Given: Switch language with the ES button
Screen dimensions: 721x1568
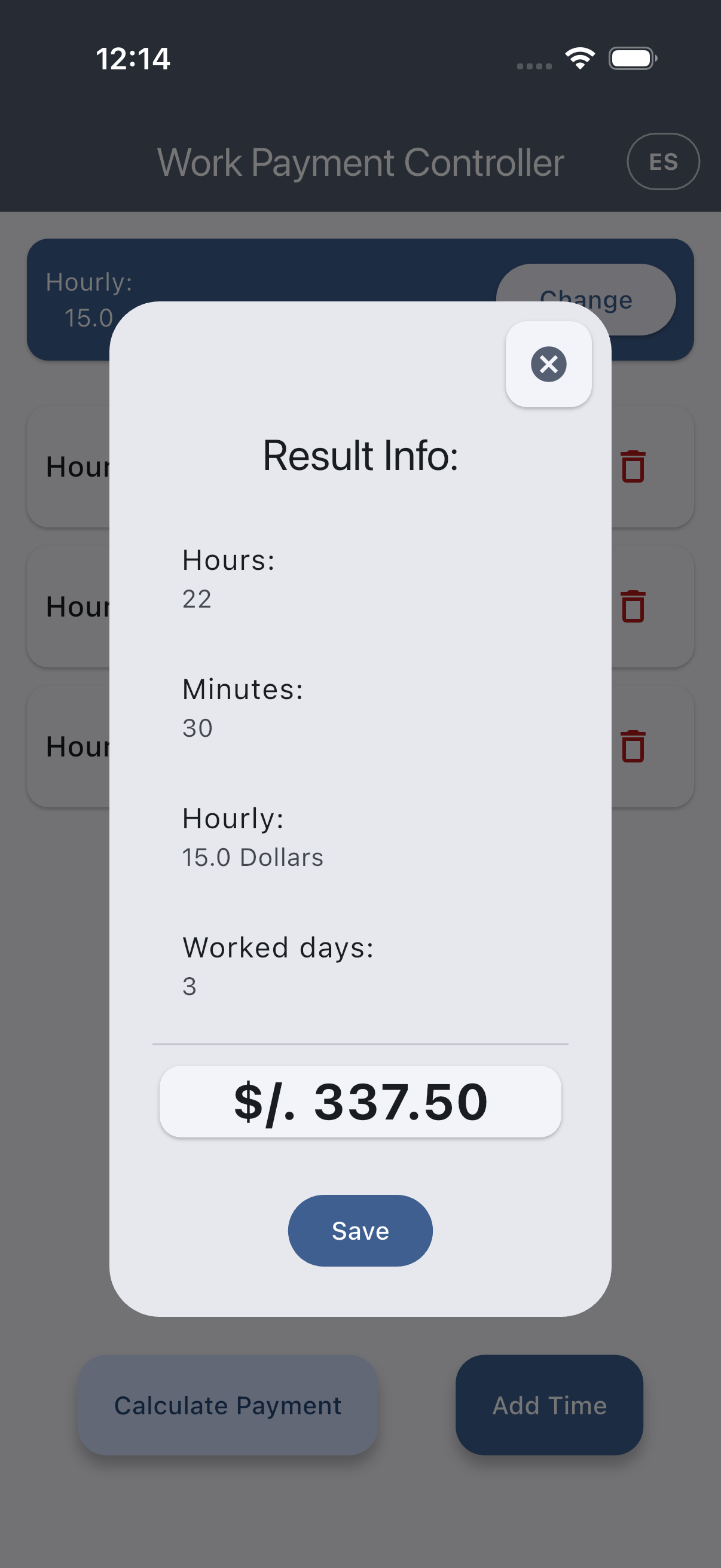Looking at the screenshot, I should pos(662,162).
